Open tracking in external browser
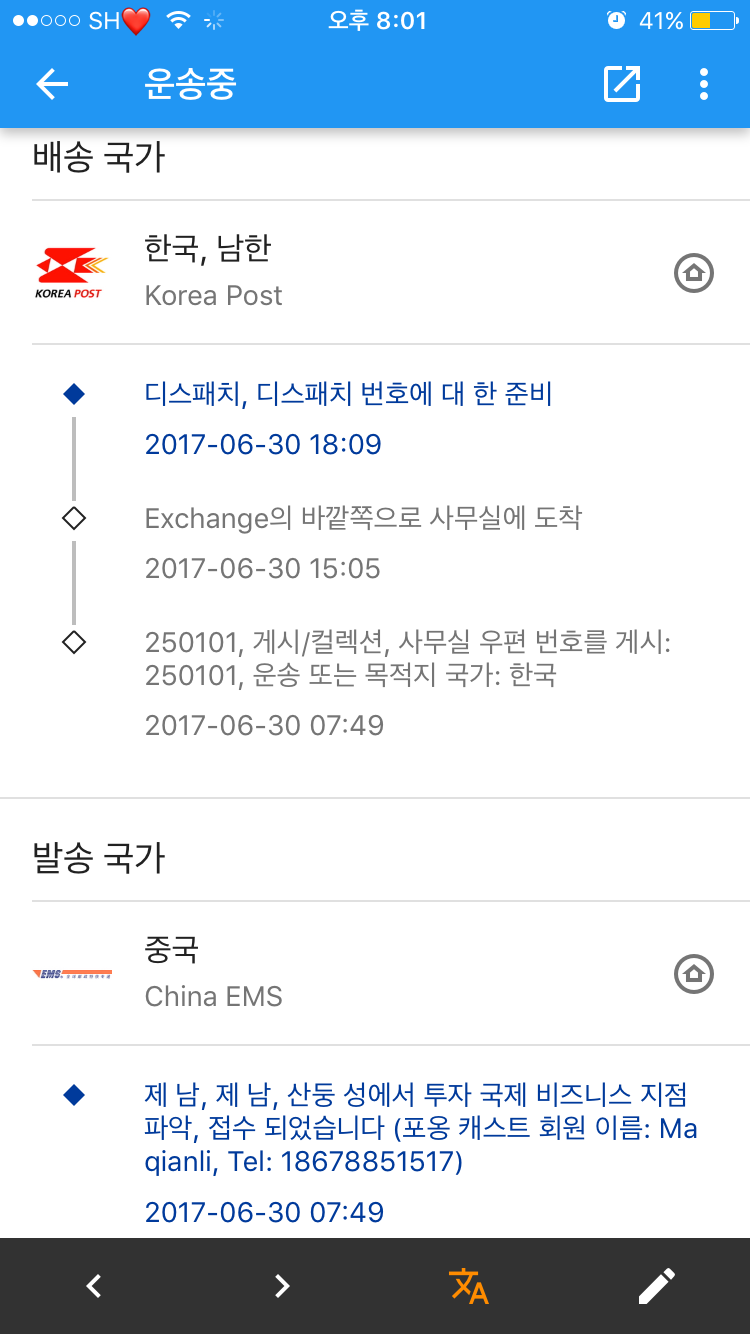Image resolution: width=750 pixels, height=1334 pixels. [x=622, y=85]
